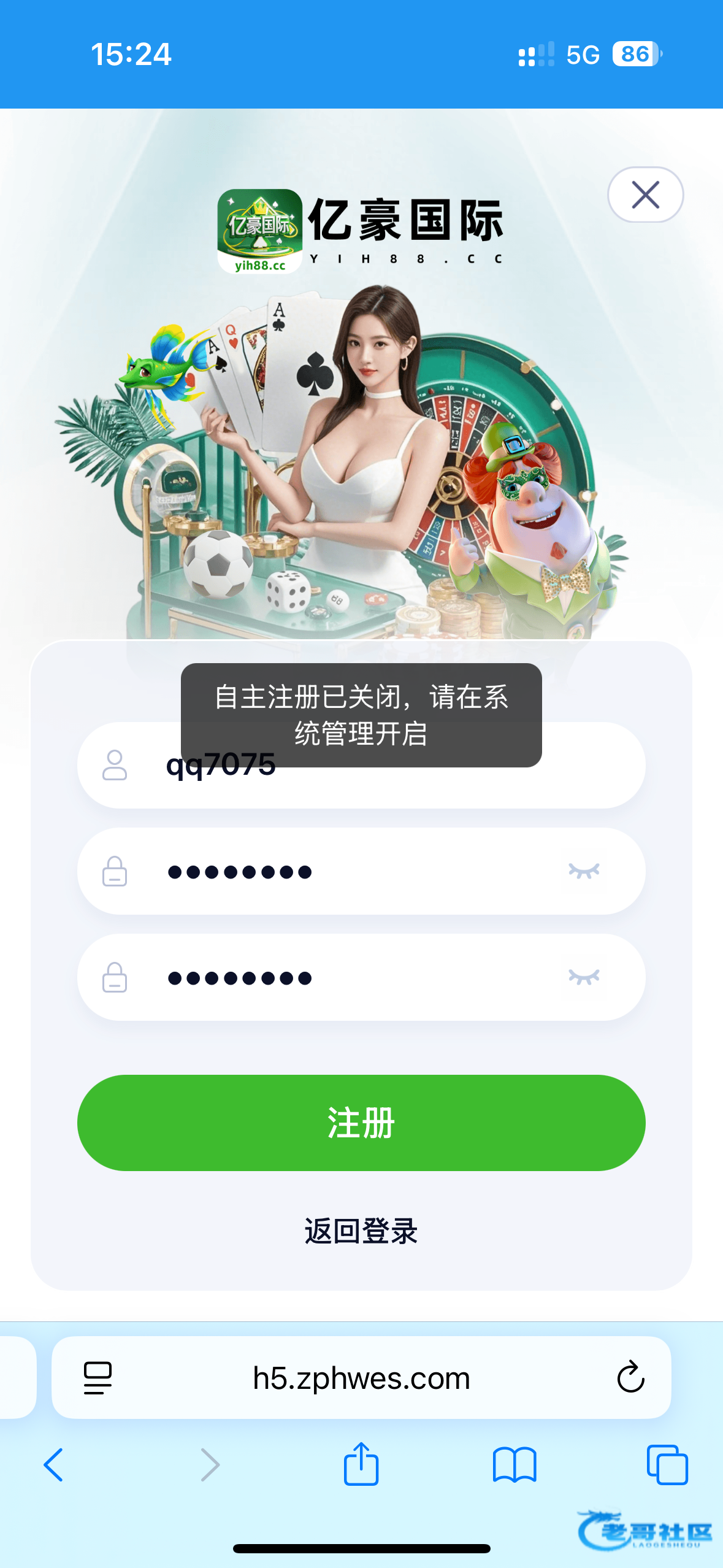The width and height of the screenshot is (723, 1568).
Task: Open Safari bookmarks
Action: point(515,1465)
